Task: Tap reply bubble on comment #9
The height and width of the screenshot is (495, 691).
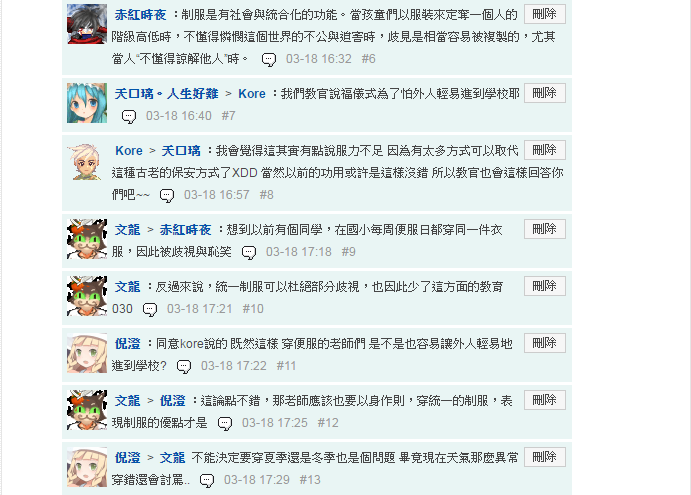Action: pyautogui.click(x=249, y=253)
